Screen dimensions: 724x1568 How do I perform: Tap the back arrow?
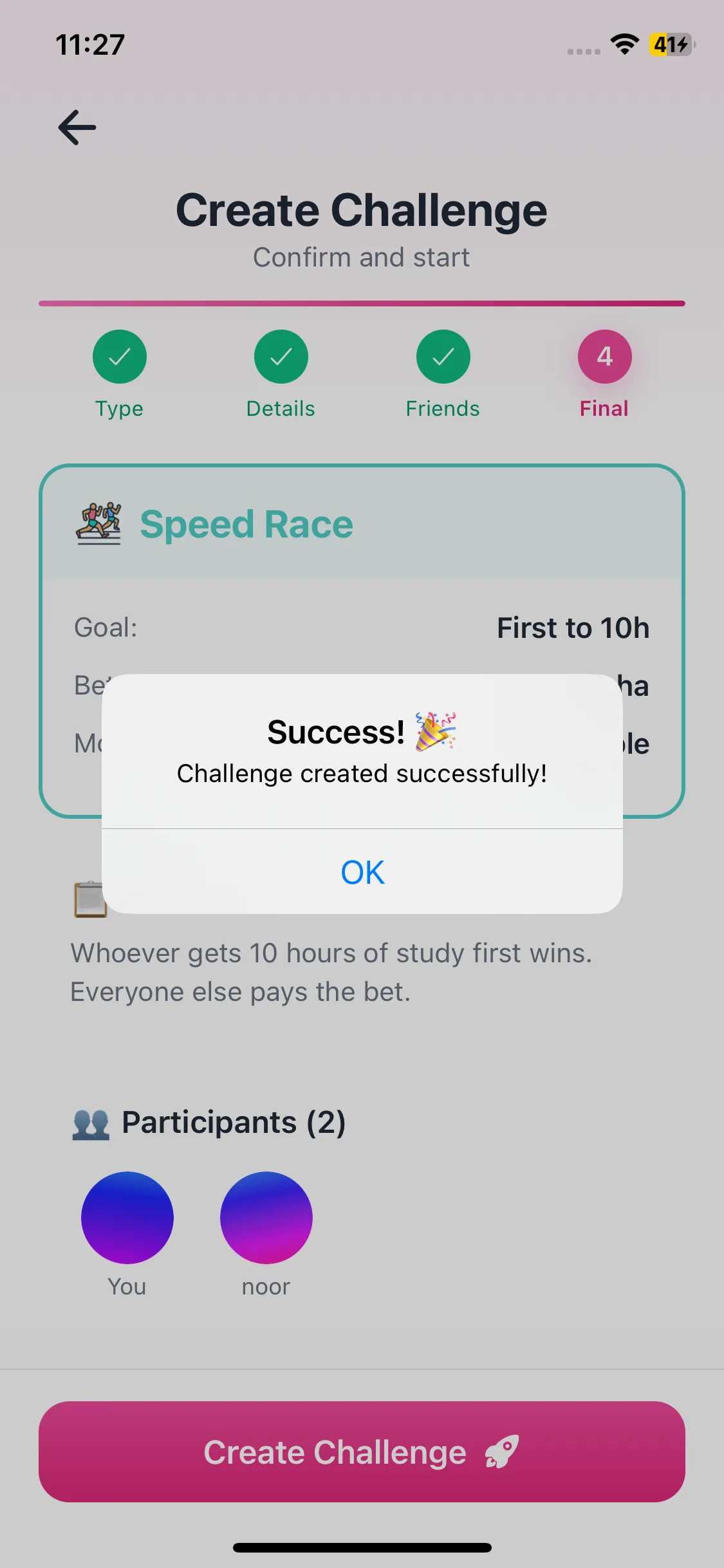[x=77, y=127]
